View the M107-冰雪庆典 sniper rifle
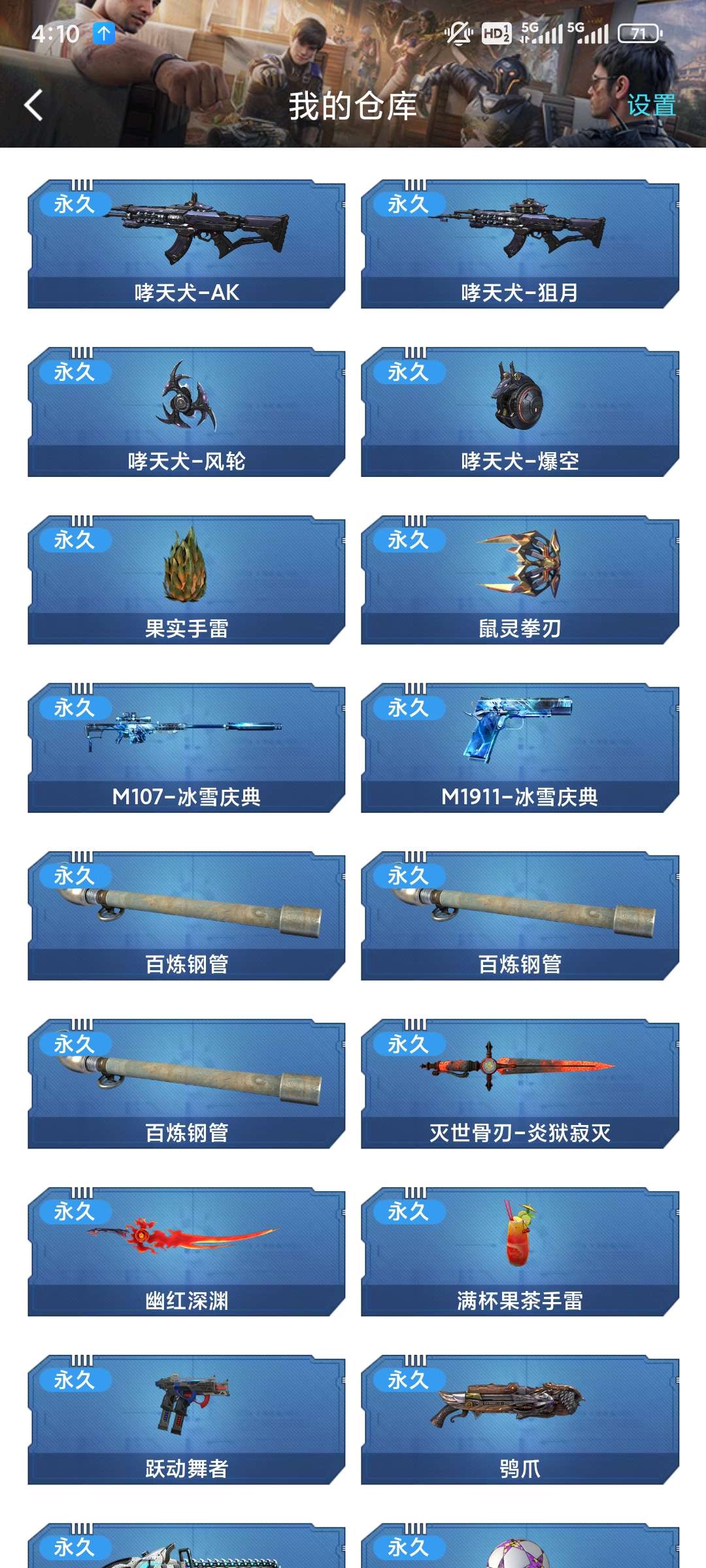 [x=186, y=748]
